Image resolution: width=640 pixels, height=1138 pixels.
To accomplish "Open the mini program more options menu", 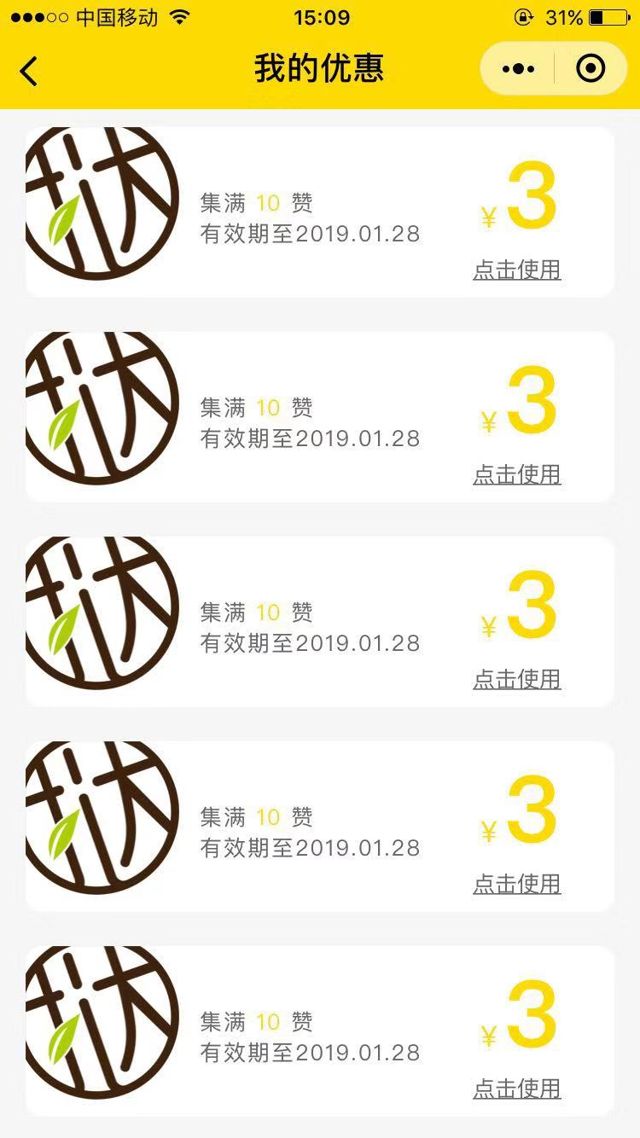I will click(x=518, y=69).
